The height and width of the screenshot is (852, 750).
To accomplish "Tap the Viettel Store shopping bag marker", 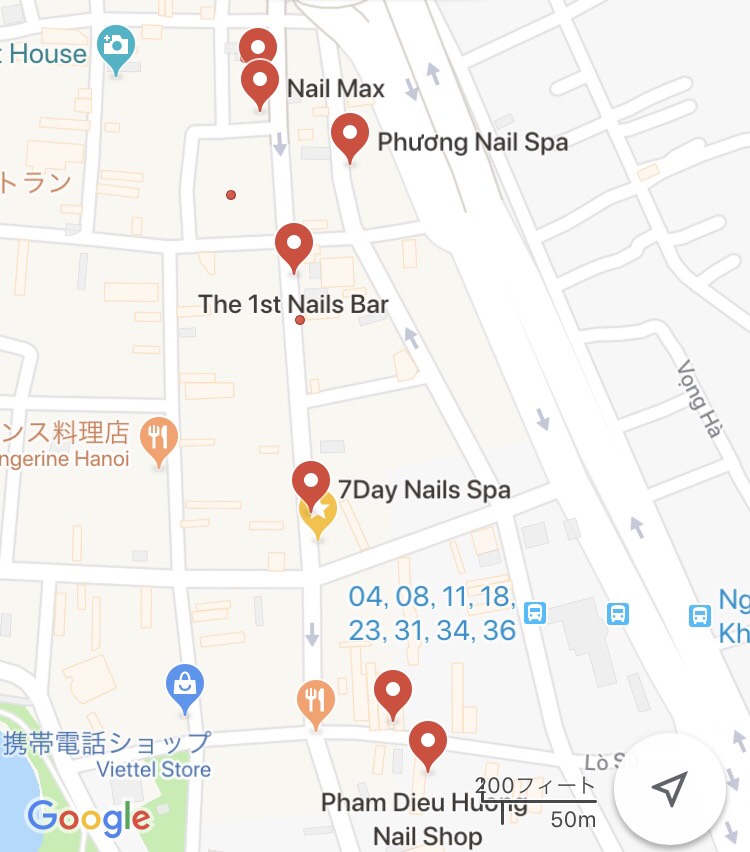I will [185, 685].
